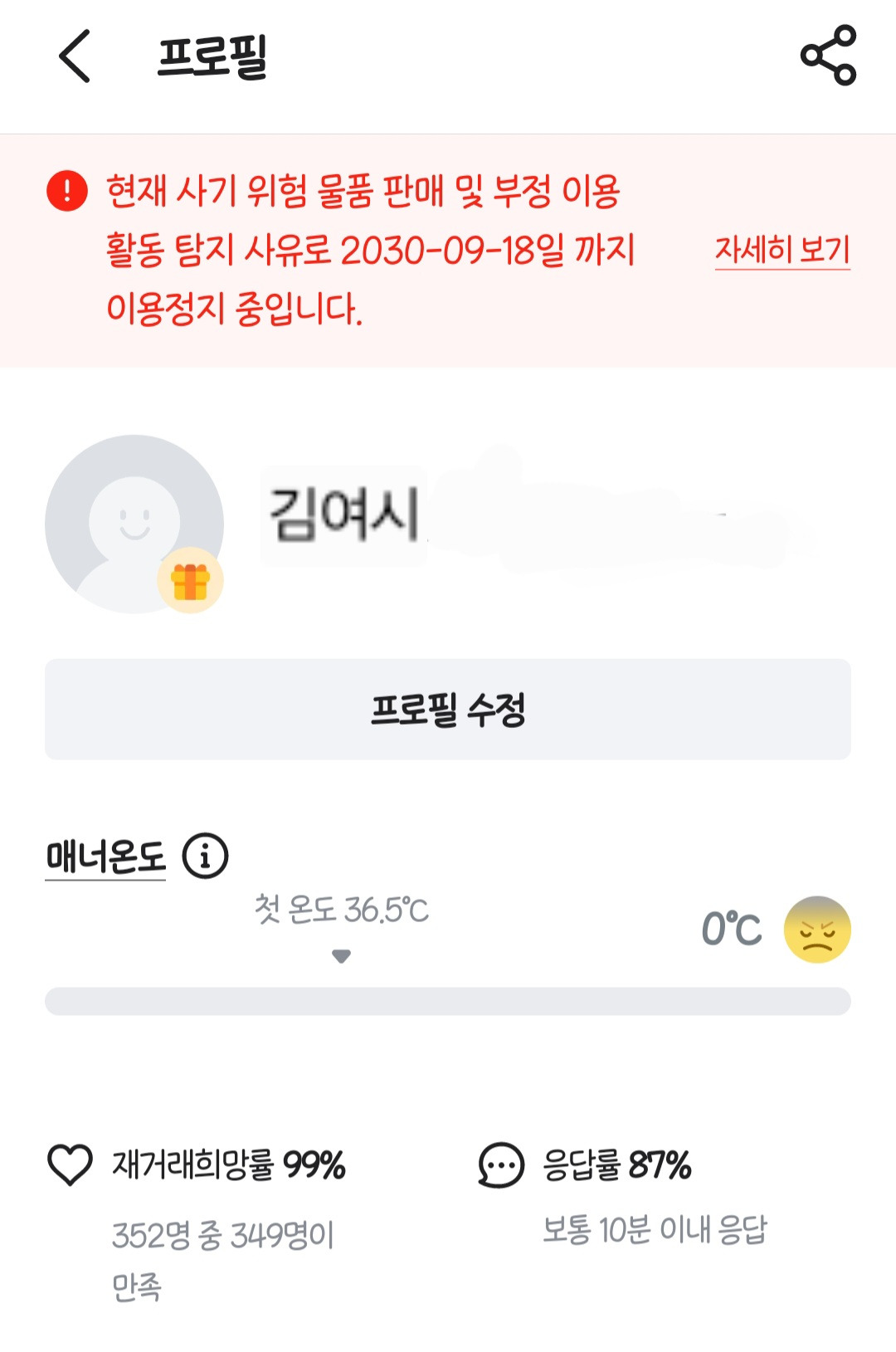
Task: Collapse the 첫 온도 disclosure arrow
Action: 340,956
